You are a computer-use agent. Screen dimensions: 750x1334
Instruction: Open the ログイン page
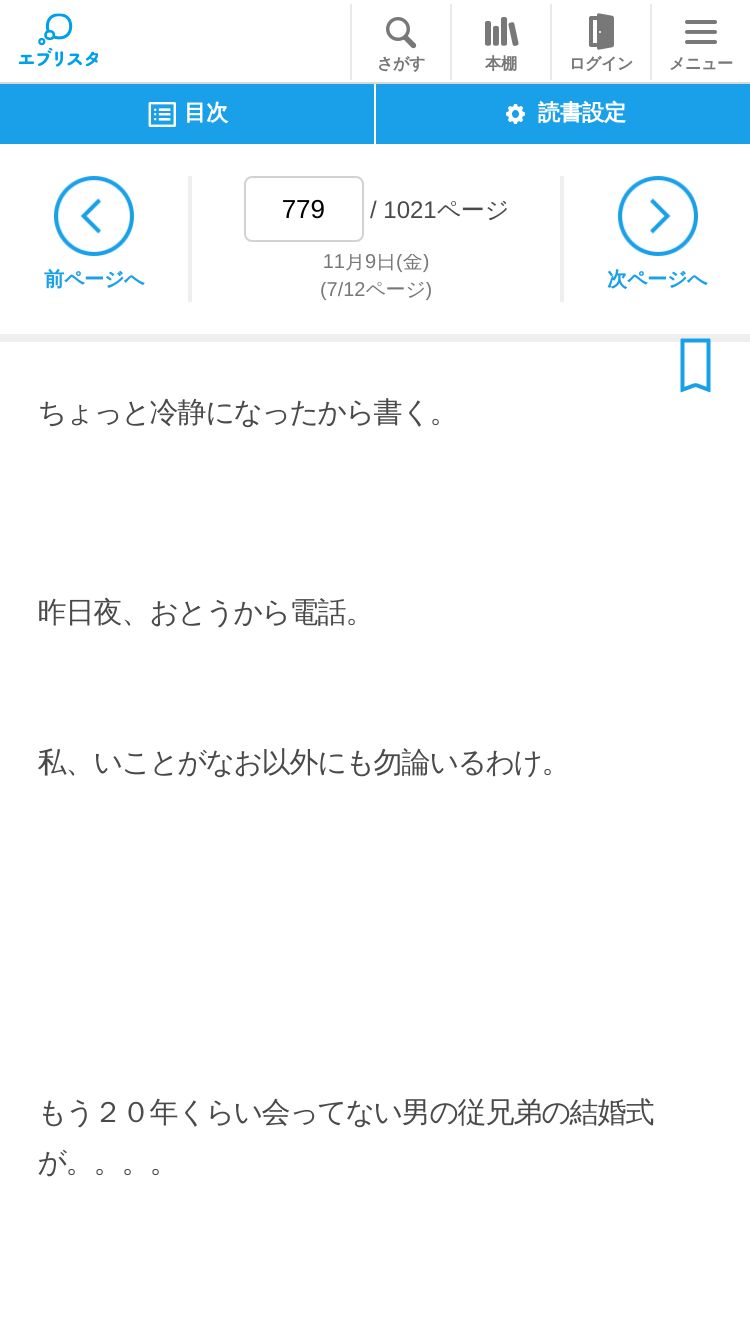point(601,43)
